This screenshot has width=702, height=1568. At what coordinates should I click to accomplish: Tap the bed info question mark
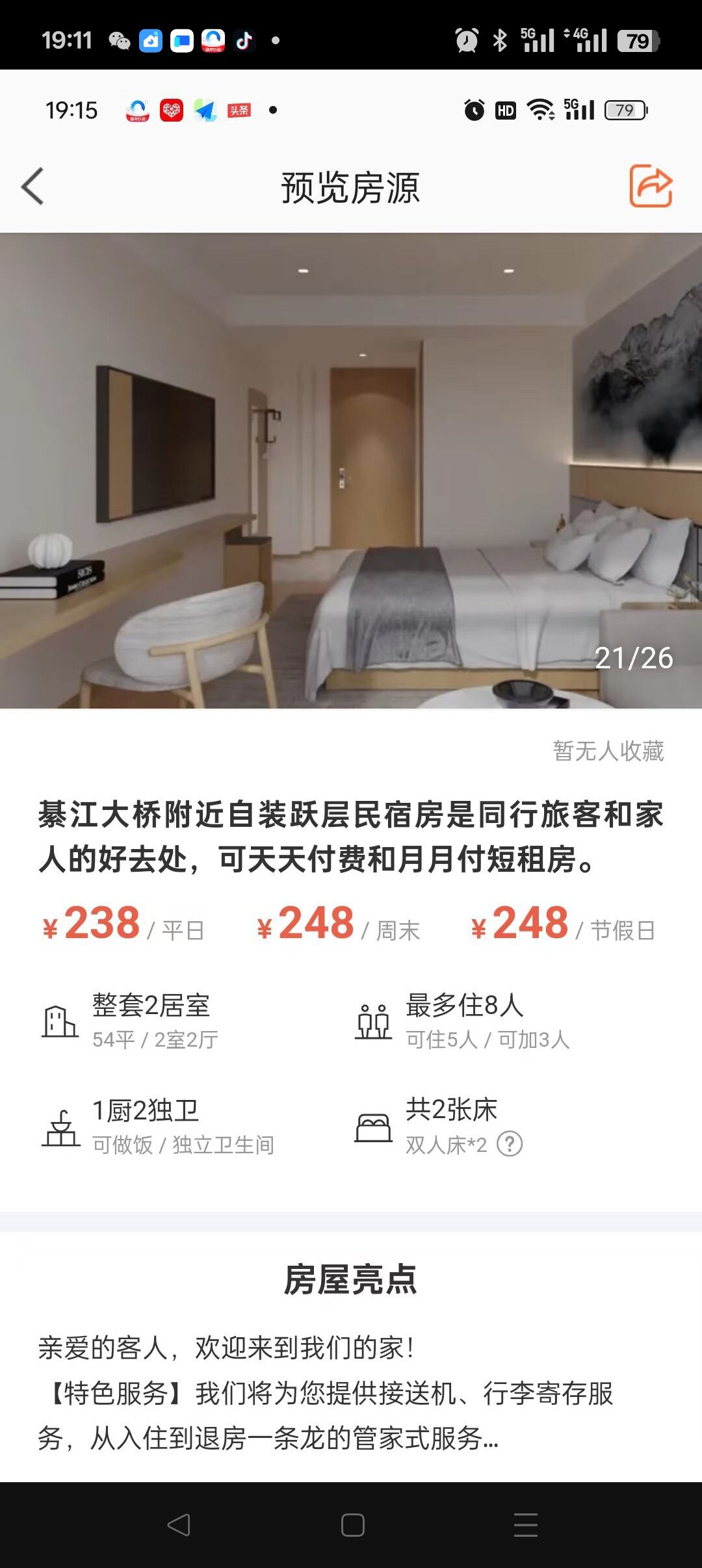[510, 1143]
